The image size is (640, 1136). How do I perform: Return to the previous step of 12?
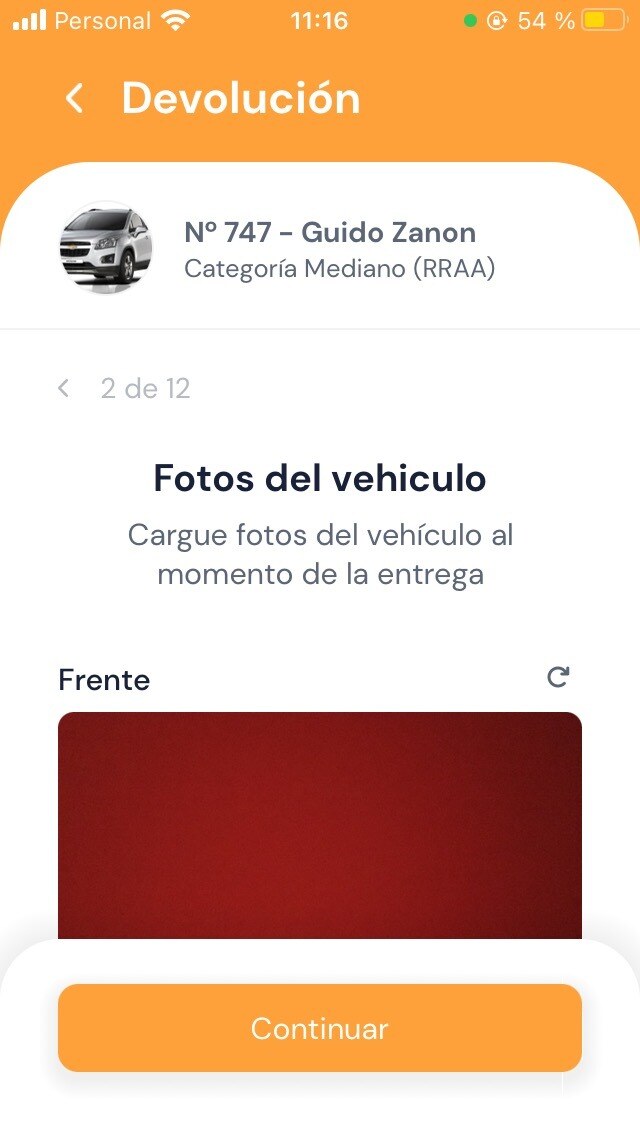click(64, 388)
